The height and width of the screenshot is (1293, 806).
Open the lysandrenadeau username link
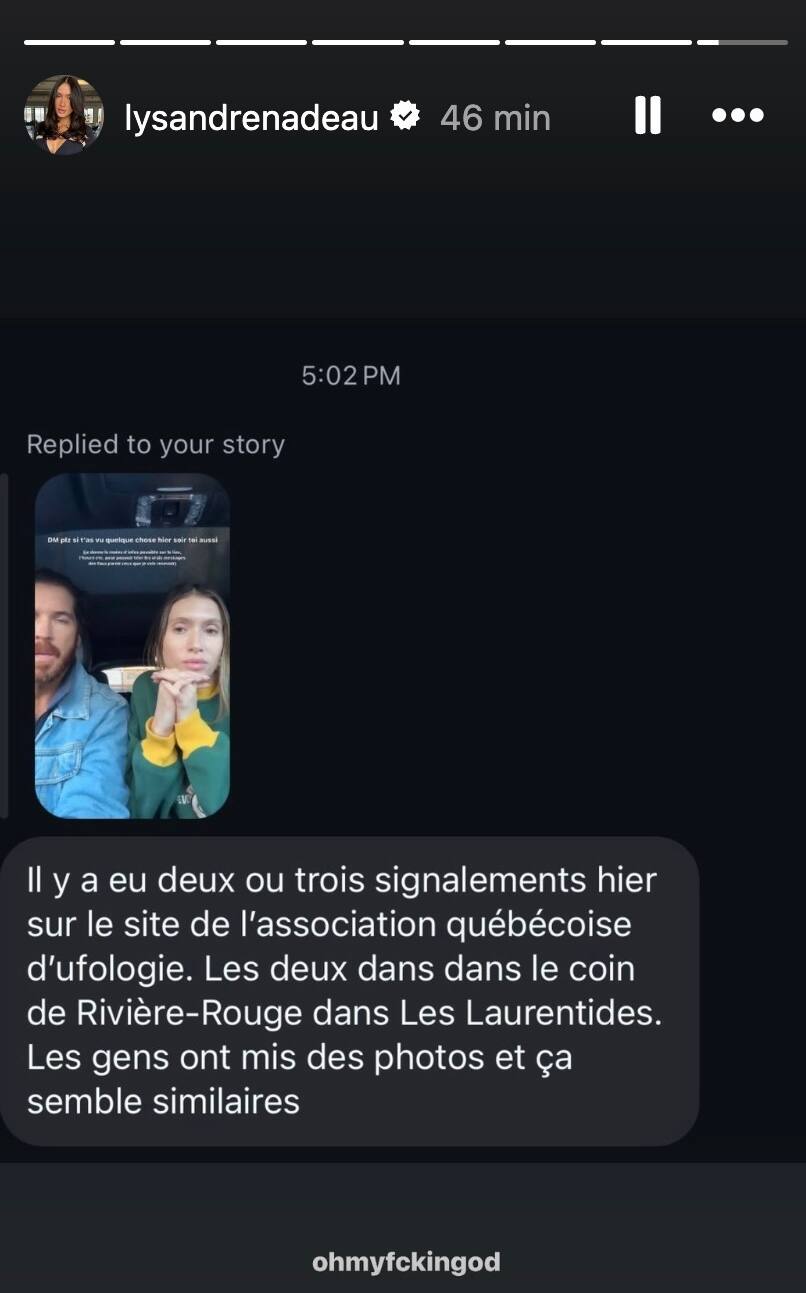click(x=251, y=118)
